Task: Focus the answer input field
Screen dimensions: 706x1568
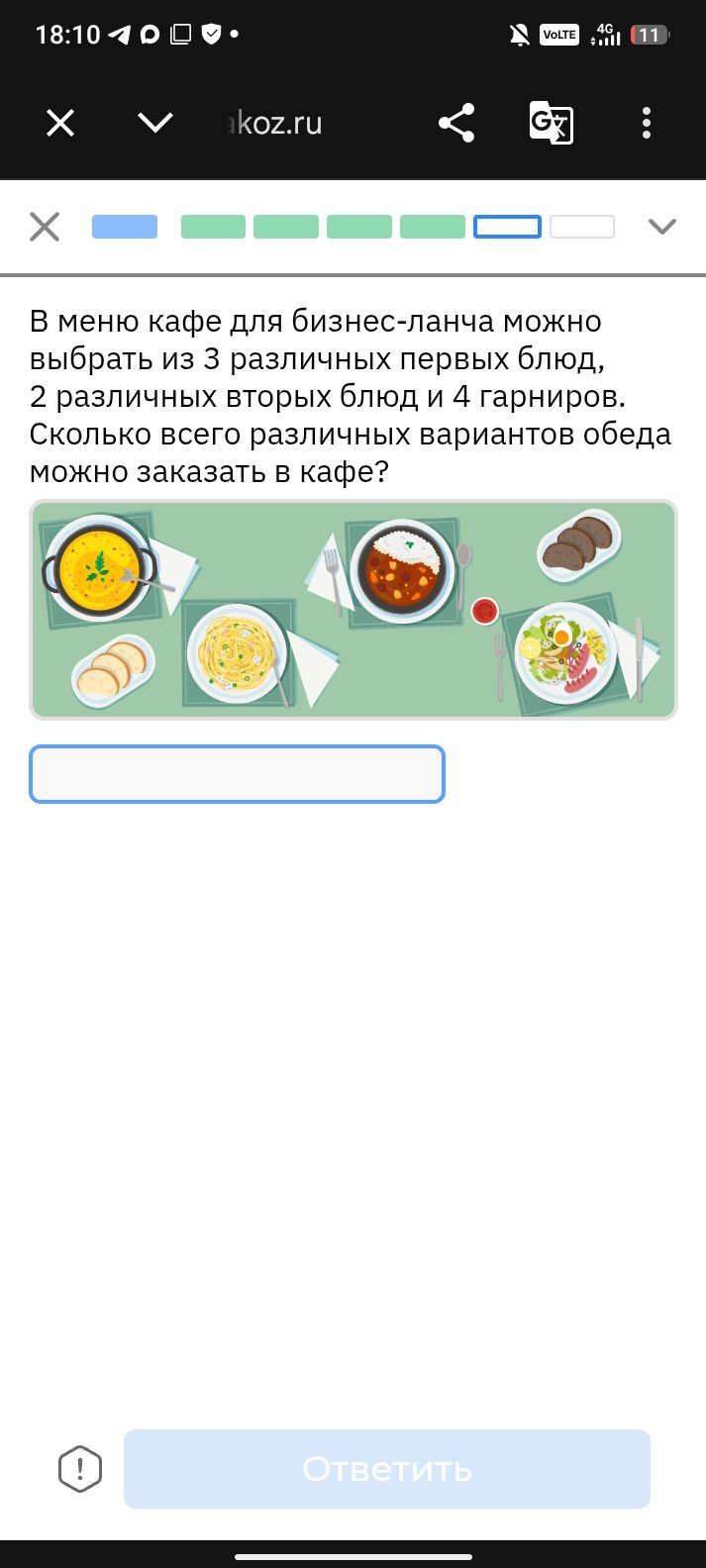Action: 237,774
